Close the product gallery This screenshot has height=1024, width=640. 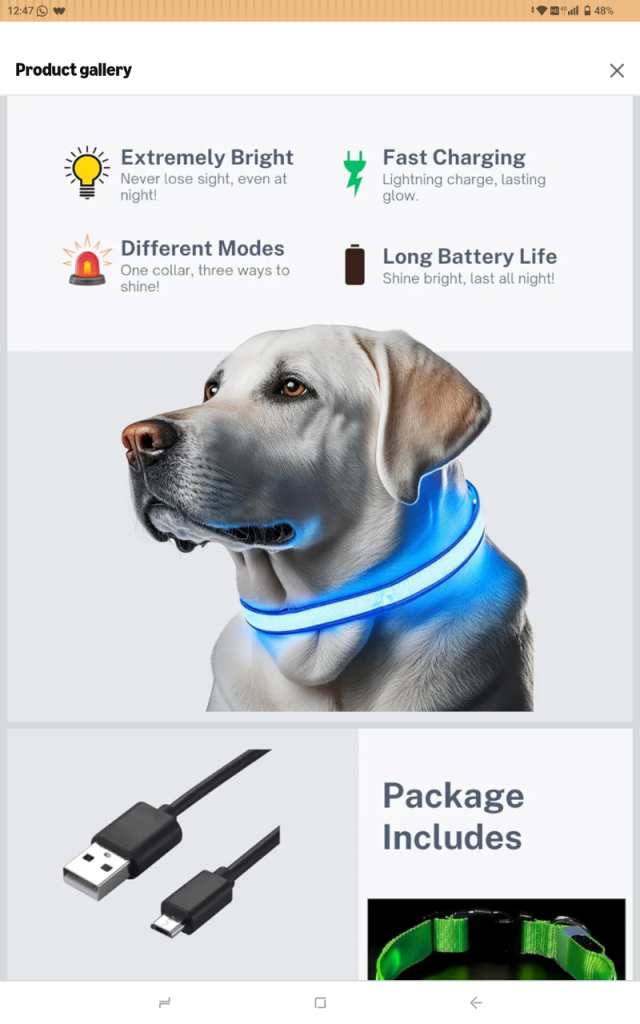617,70
